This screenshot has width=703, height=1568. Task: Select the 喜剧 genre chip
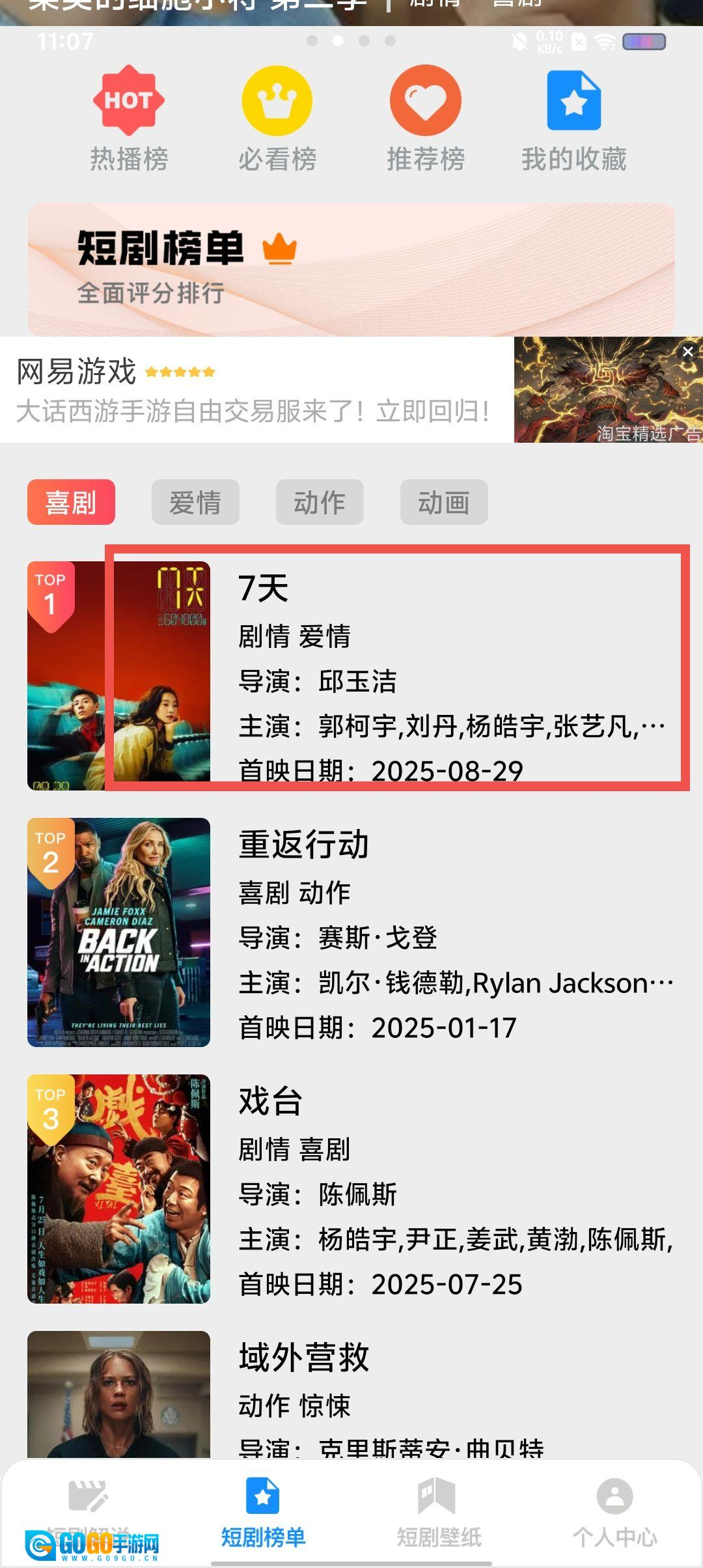(71, 502)
